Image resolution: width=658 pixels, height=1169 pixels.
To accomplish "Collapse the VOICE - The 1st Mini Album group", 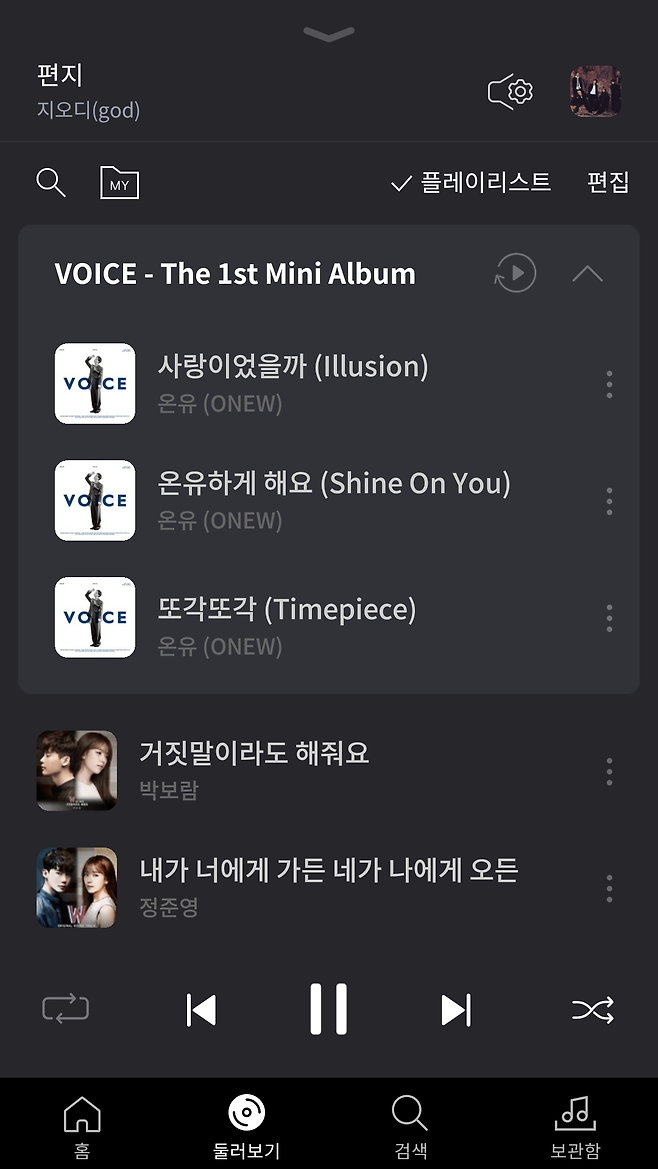I will [x=587, y=273].
